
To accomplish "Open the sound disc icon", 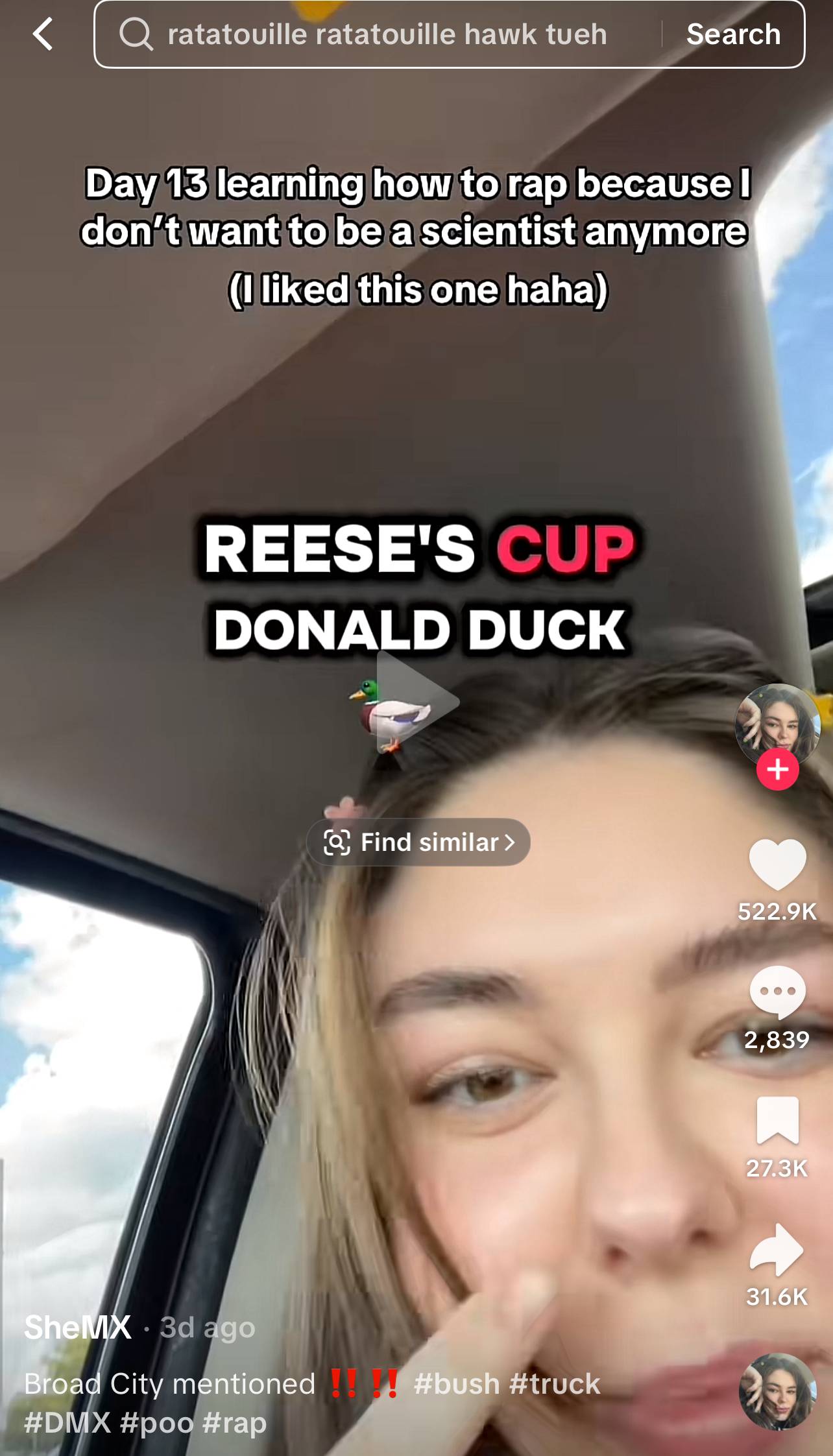I will click(x=777, y=1392).
